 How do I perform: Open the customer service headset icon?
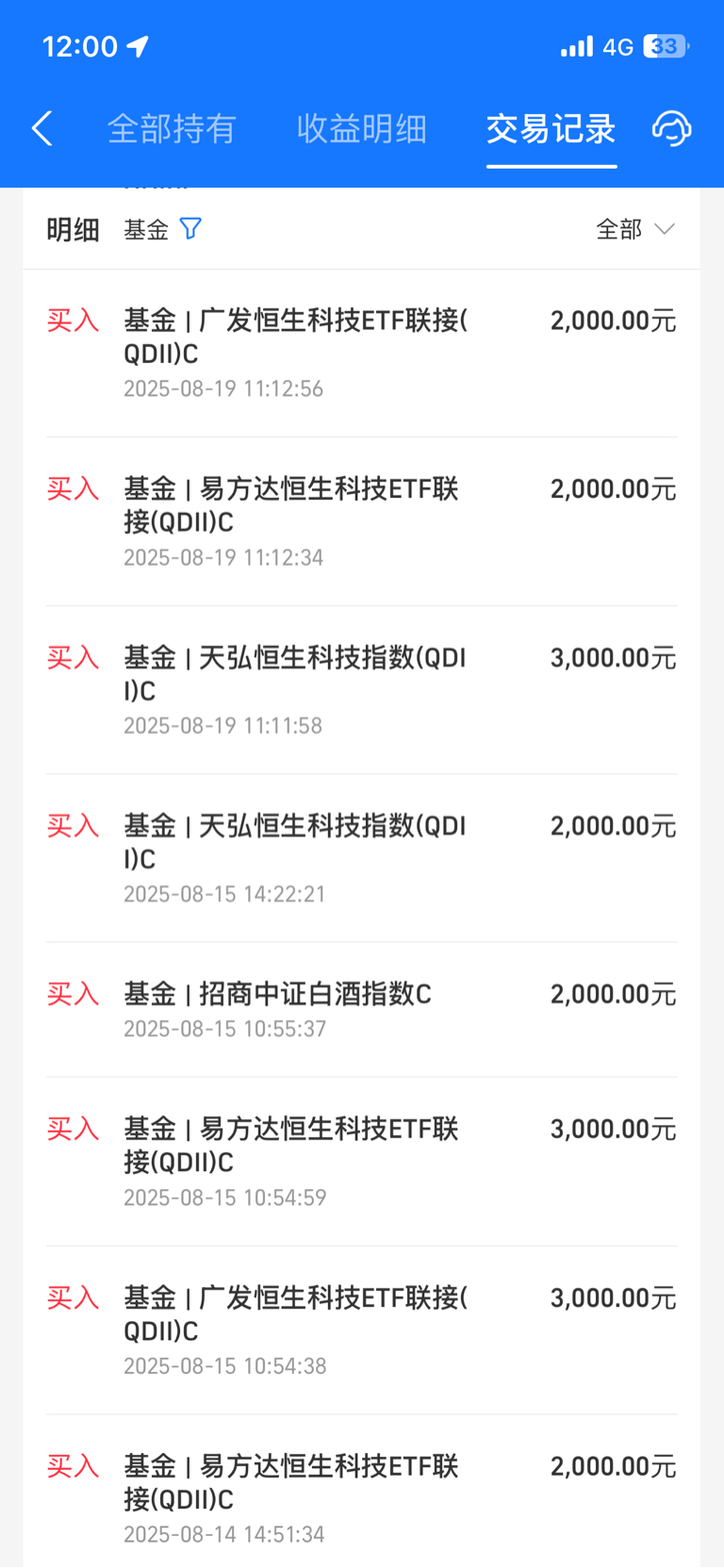(x=672, y=128)
